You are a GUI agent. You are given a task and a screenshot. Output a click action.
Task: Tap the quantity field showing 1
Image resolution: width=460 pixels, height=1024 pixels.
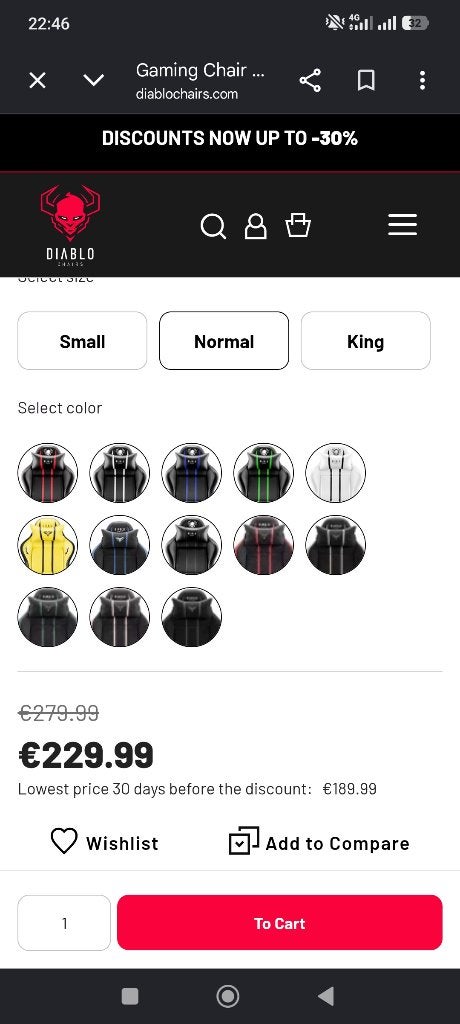click(x=64, y=923)
